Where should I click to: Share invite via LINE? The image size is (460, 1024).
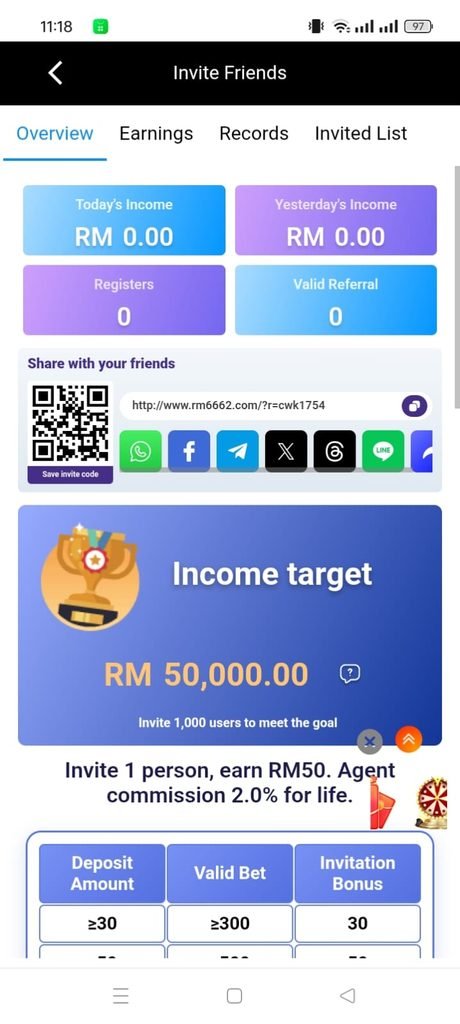pyautogui.click(x=384, y=451)
